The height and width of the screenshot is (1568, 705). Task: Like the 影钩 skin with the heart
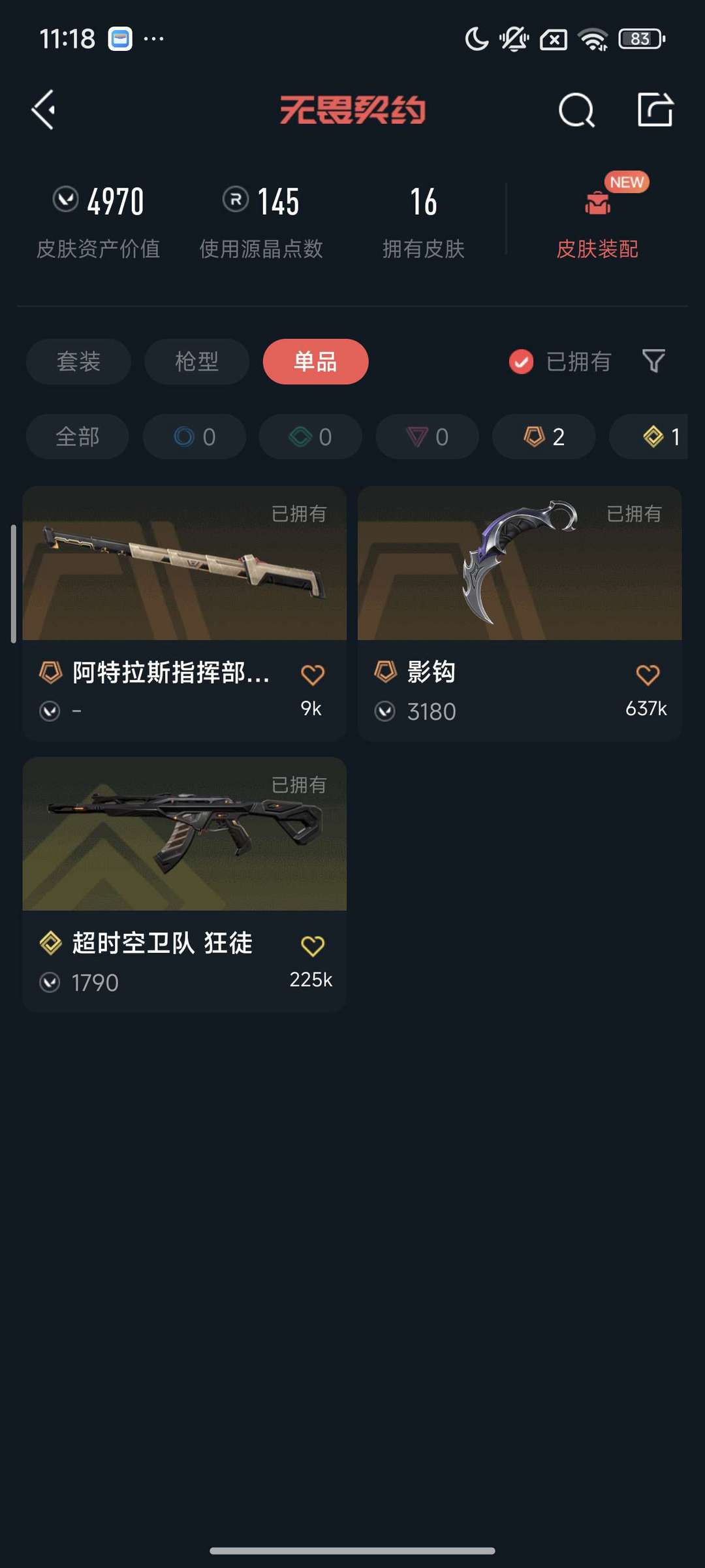point(648,675)
